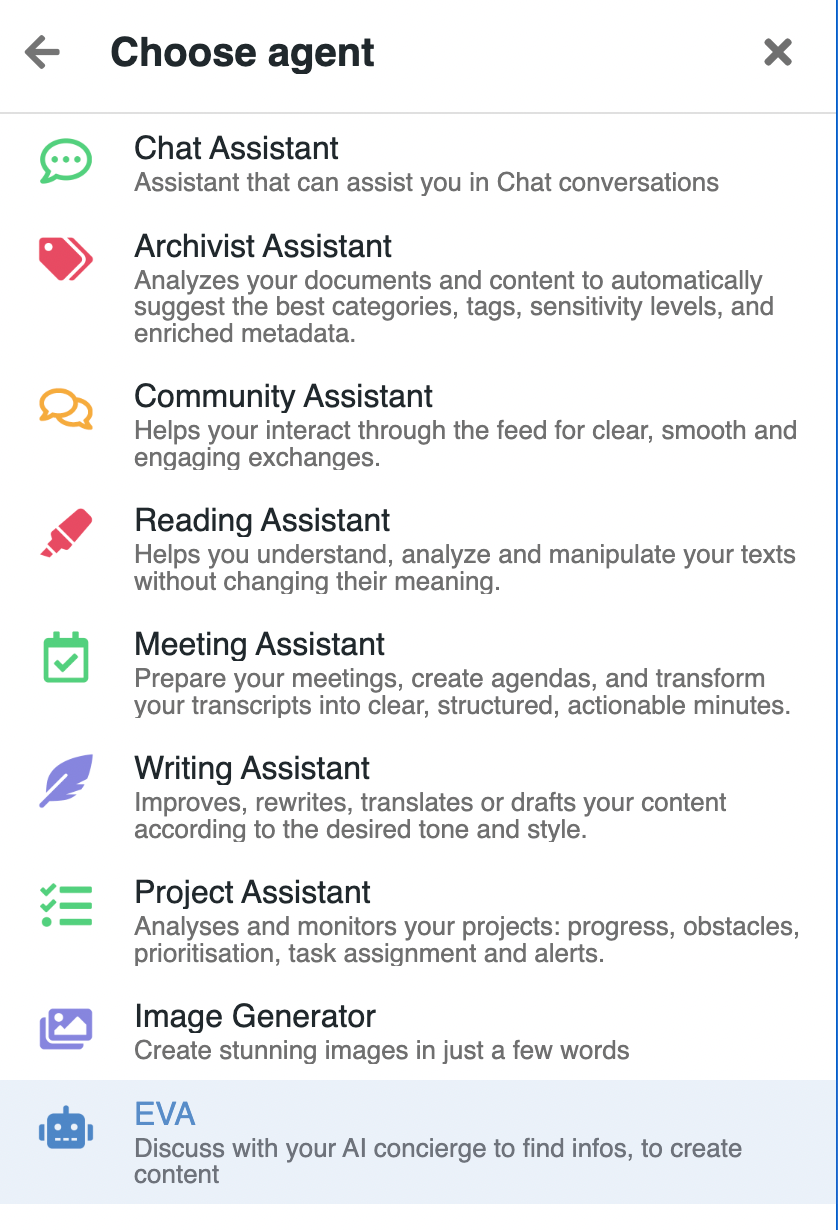Screen dimensions: 838x1230
Task: Open the Project Assistant
Action: coord(252,893)
